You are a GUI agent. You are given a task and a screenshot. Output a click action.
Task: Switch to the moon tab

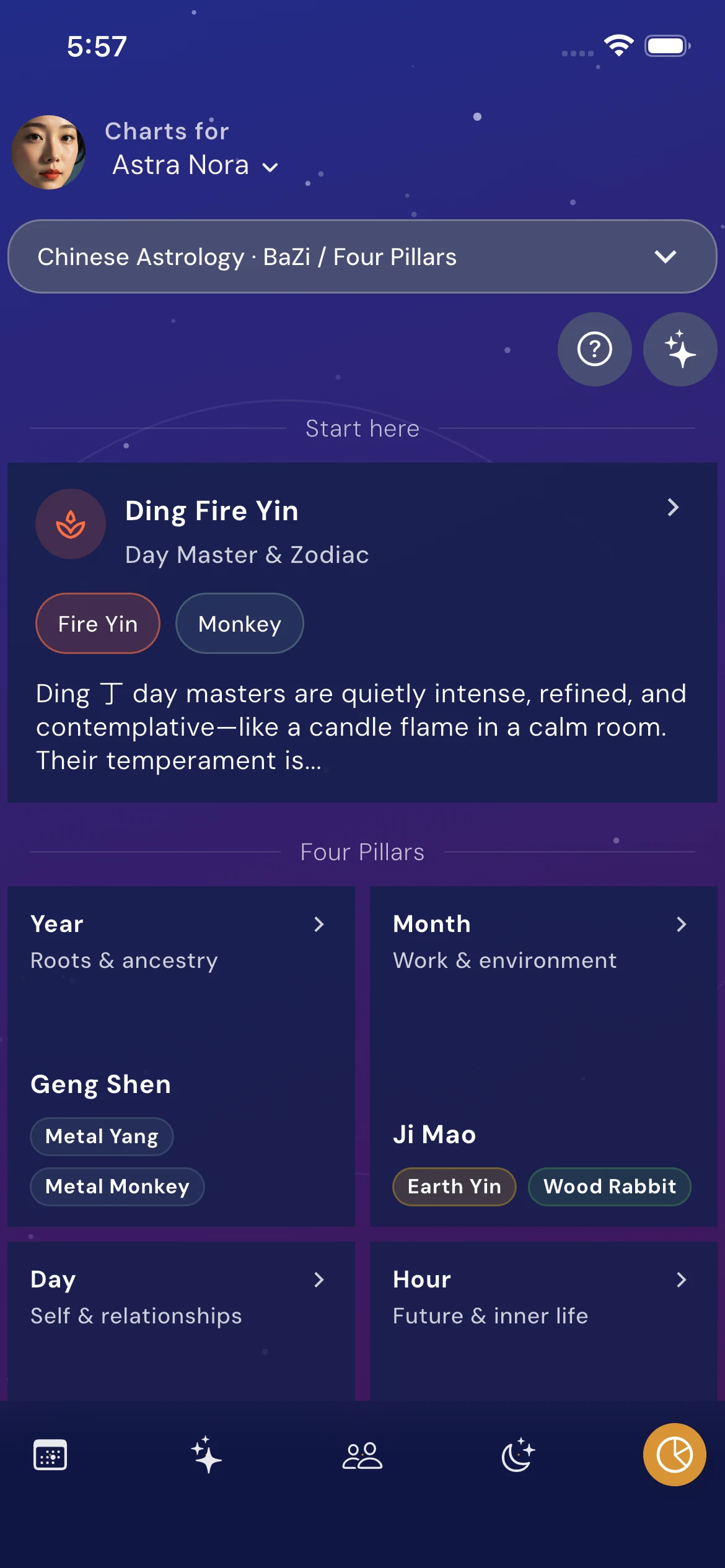[519, 1455]
